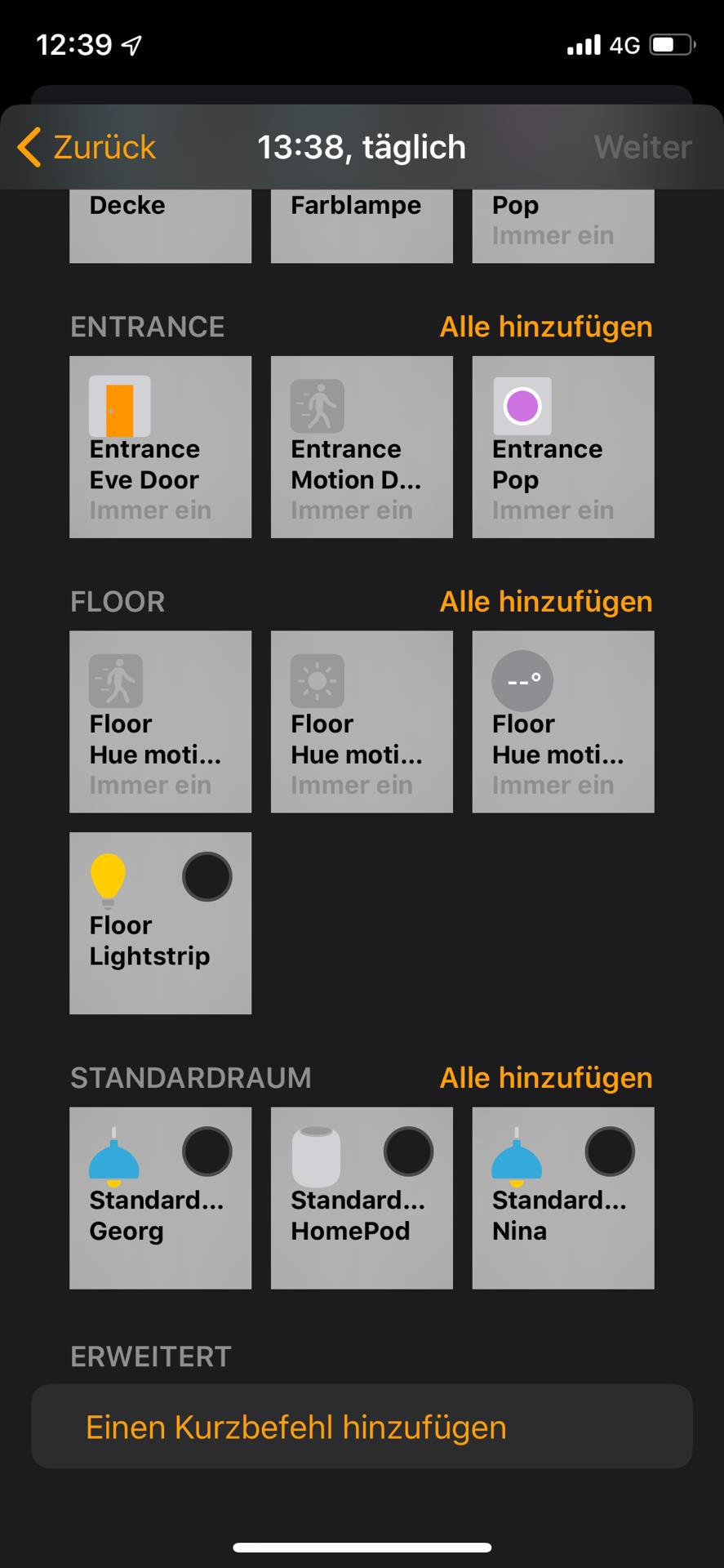Tap Einen Kurzbefehl hinzufügen
The height and width of the screenshot is (1568, 724).
click(x=362, y=1427)
